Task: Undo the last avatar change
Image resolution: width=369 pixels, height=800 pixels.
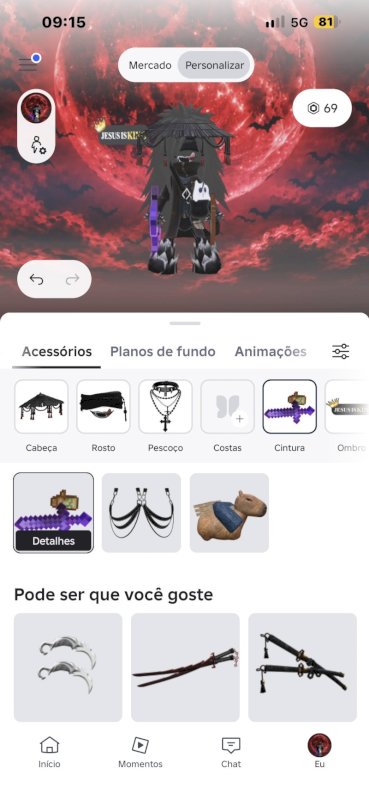Action: (36, 279)
